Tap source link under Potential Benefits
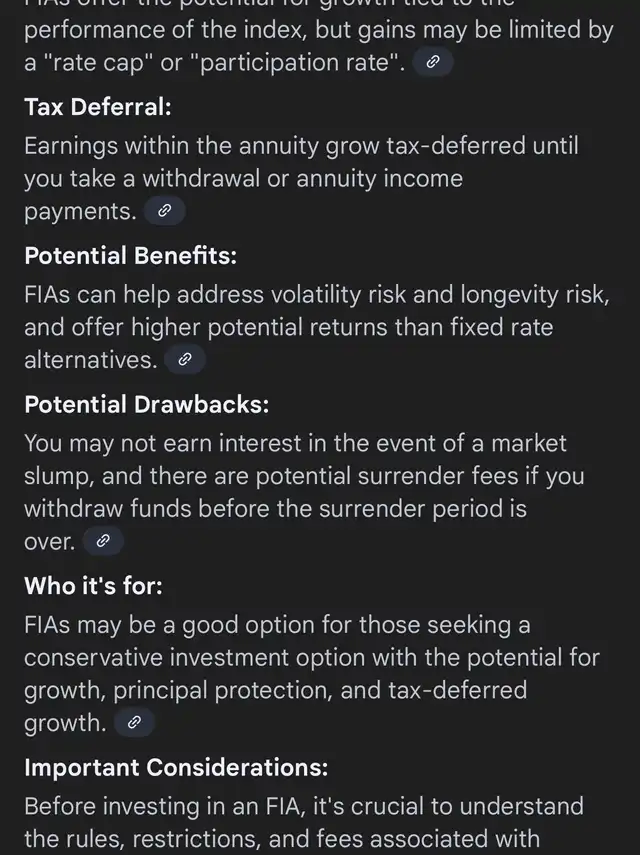This screenshot has width=640, height=855. coord(184,360)
